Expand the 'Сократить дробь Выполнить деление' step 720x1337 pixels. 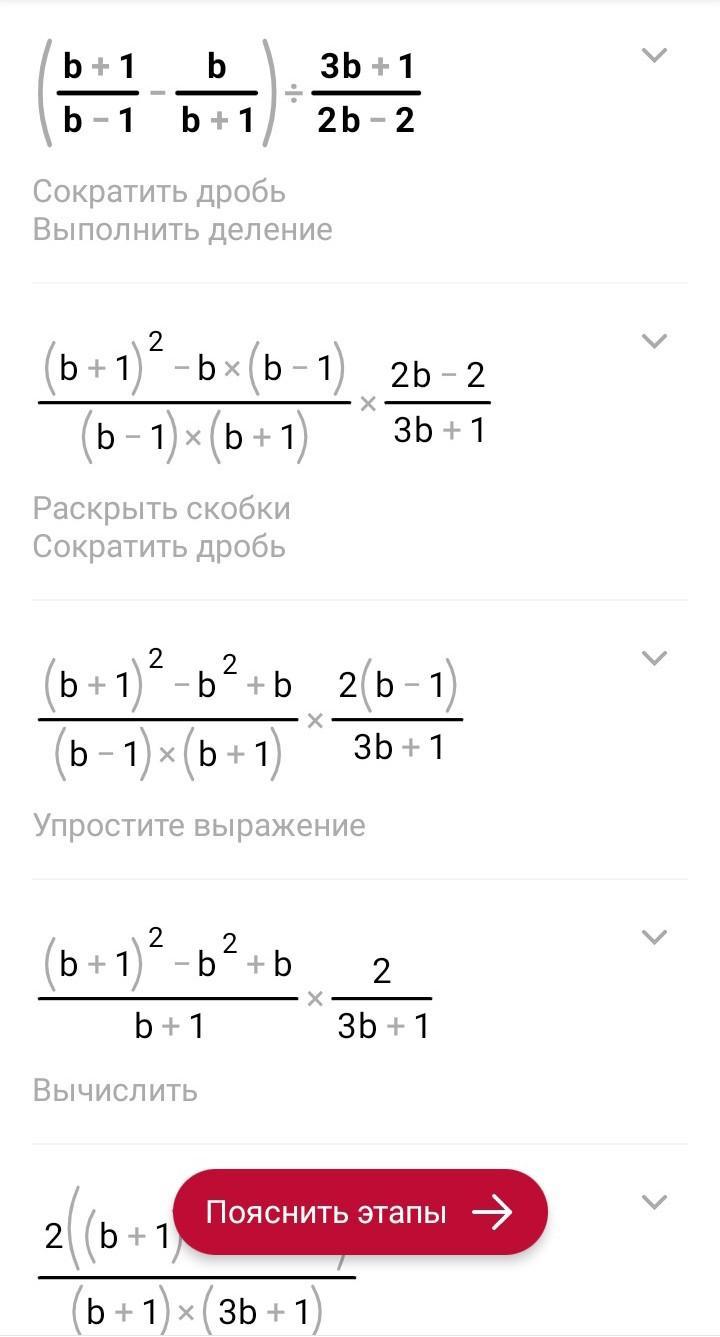(x=654, y=56)
